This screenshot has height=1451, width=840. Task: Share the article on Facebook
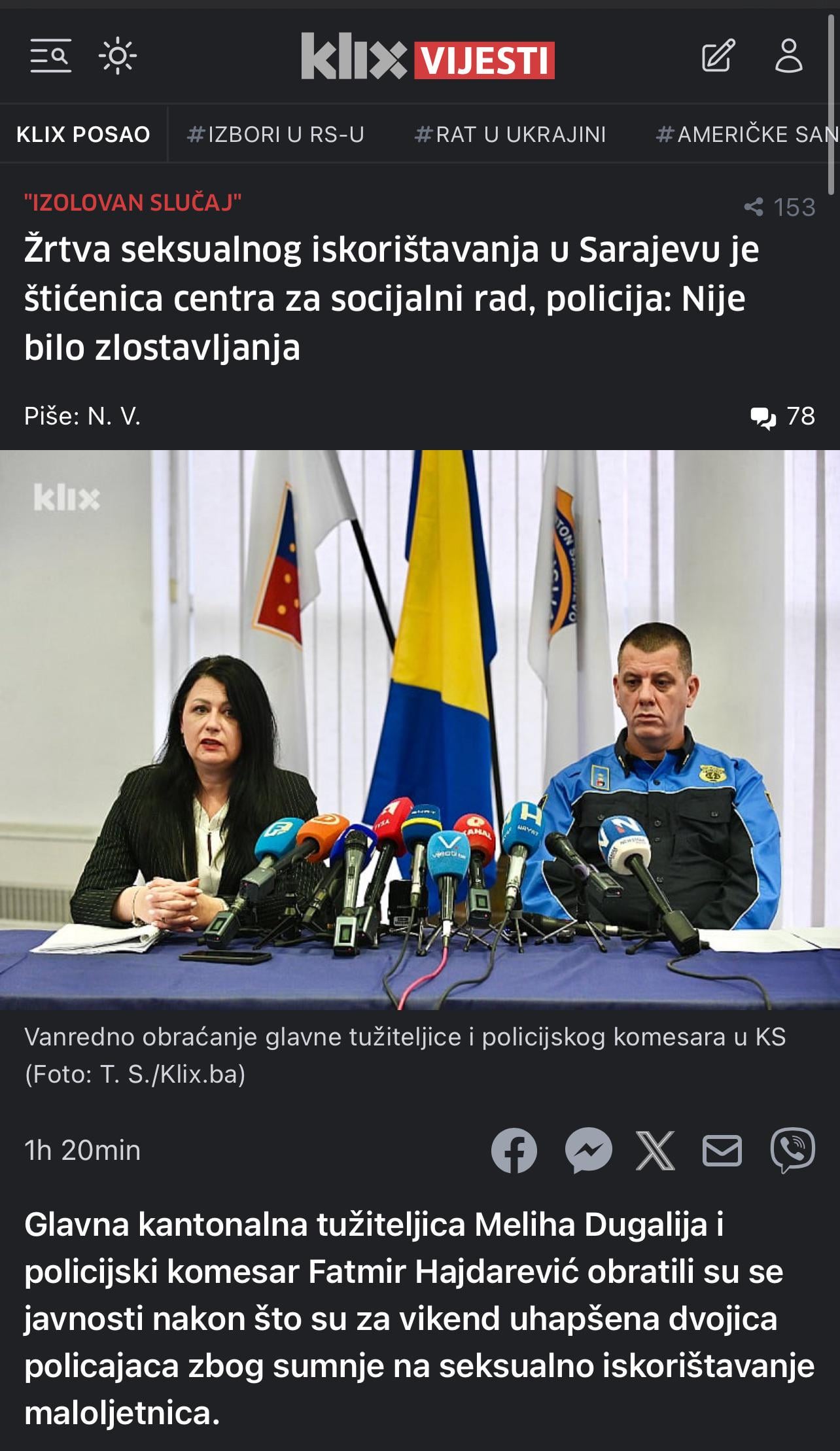514,1151
